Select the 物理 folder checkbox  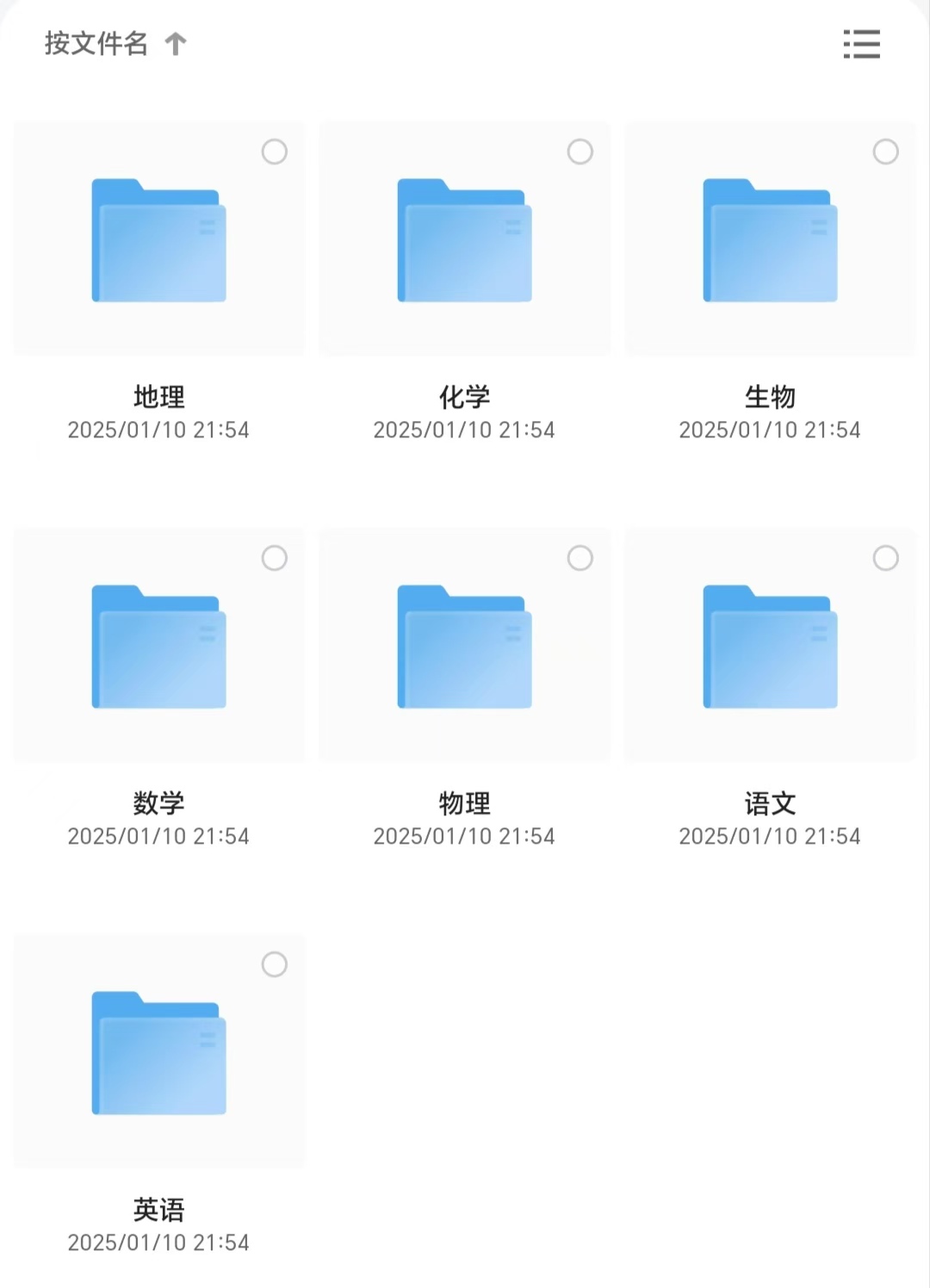(580, 559)
